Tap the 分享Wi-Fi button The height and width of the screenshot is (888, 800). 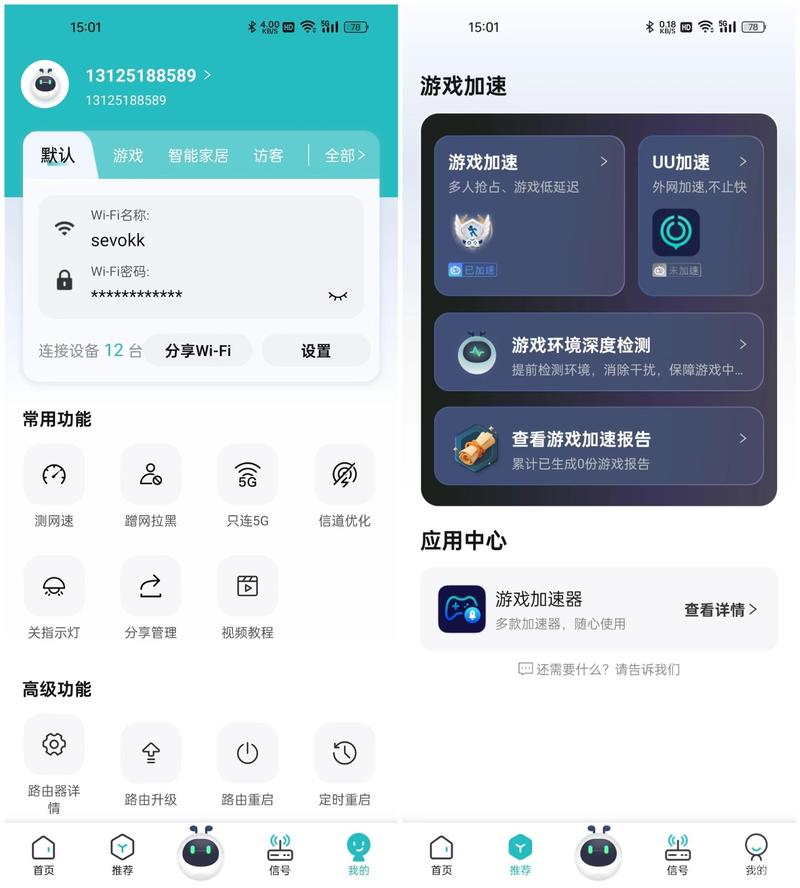point(198,351)
